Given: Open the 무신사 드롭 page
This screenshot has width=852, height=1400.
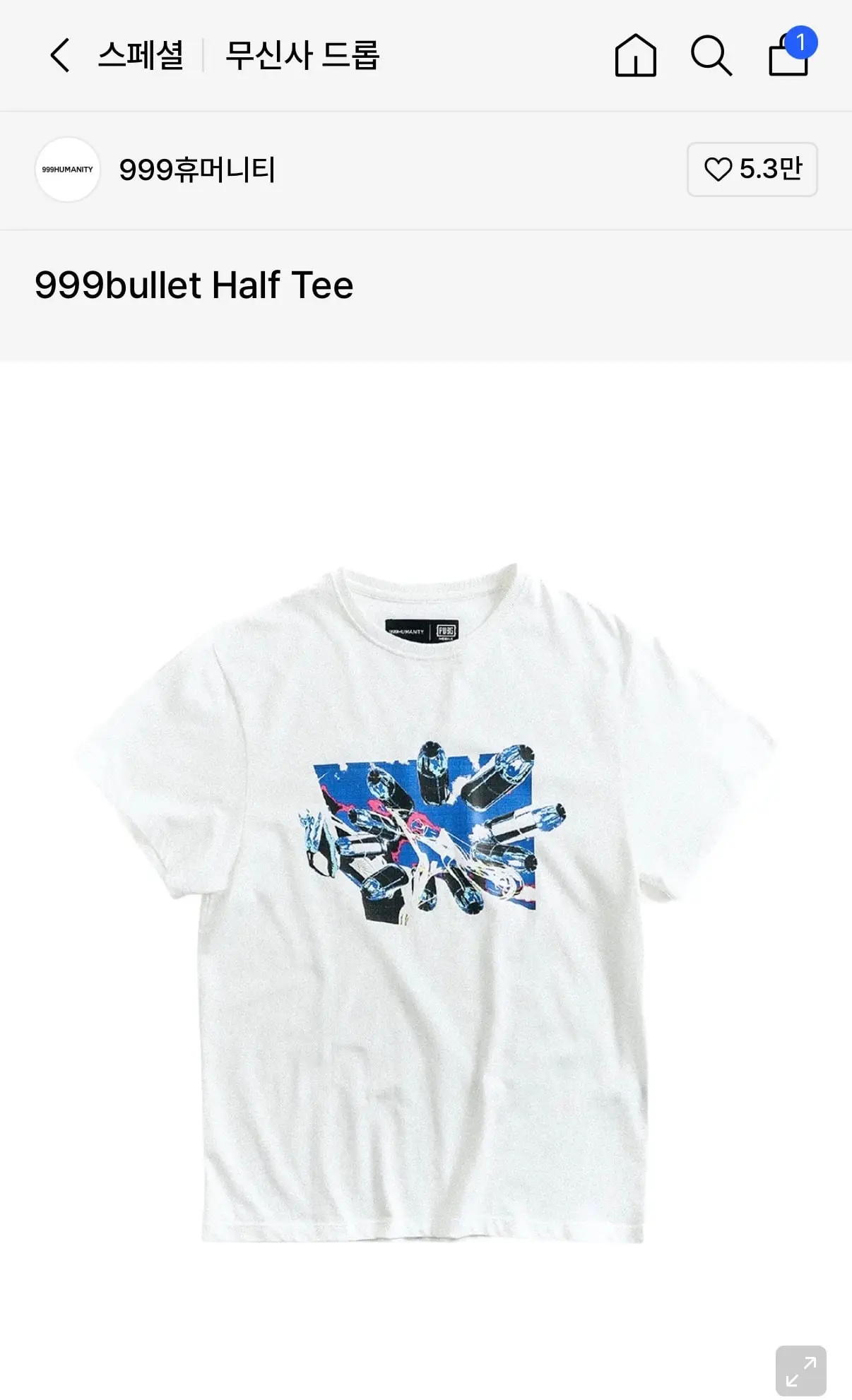Looking at the screenshot, I should pyautogui.click(x=302, y=55).
